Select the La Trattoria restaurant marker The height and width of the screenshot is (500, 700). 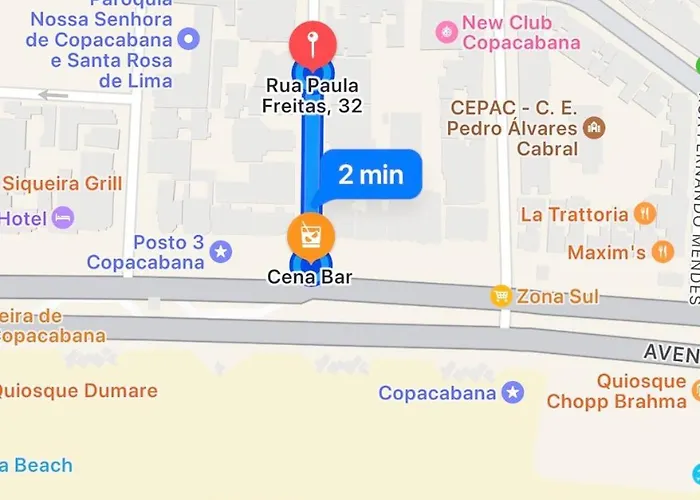[645, 213]
